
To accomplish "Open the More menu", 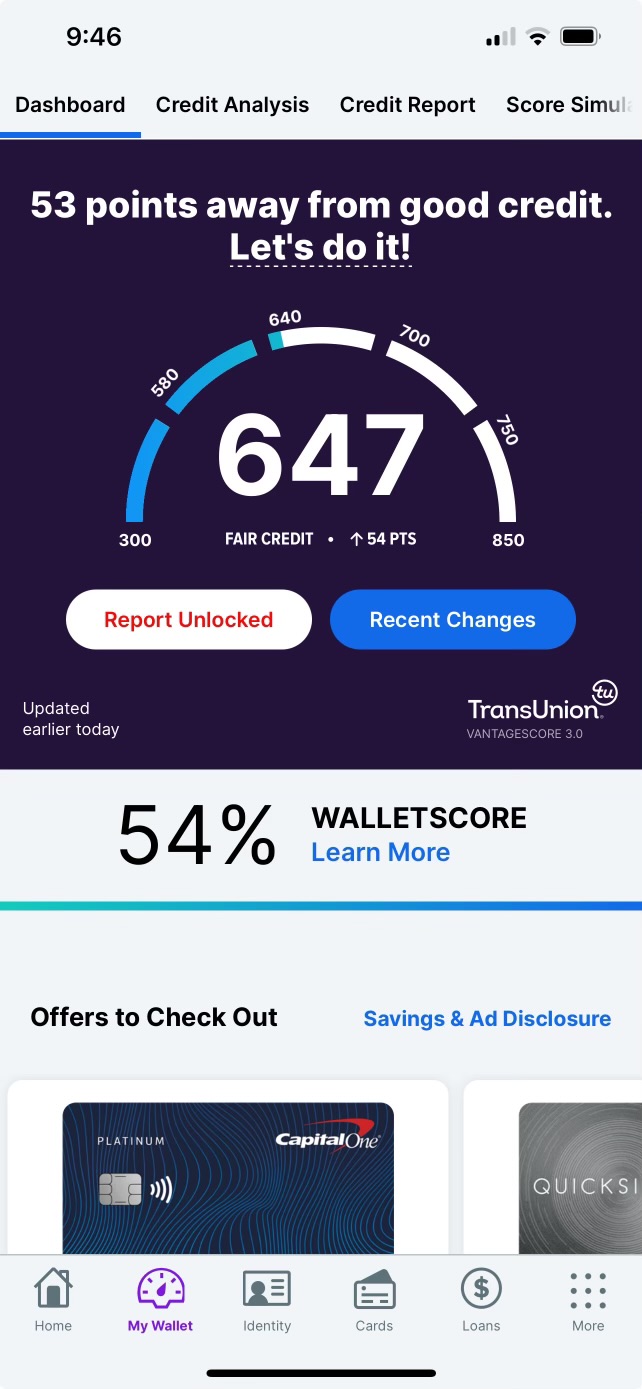I will [x=588, y=1300].
